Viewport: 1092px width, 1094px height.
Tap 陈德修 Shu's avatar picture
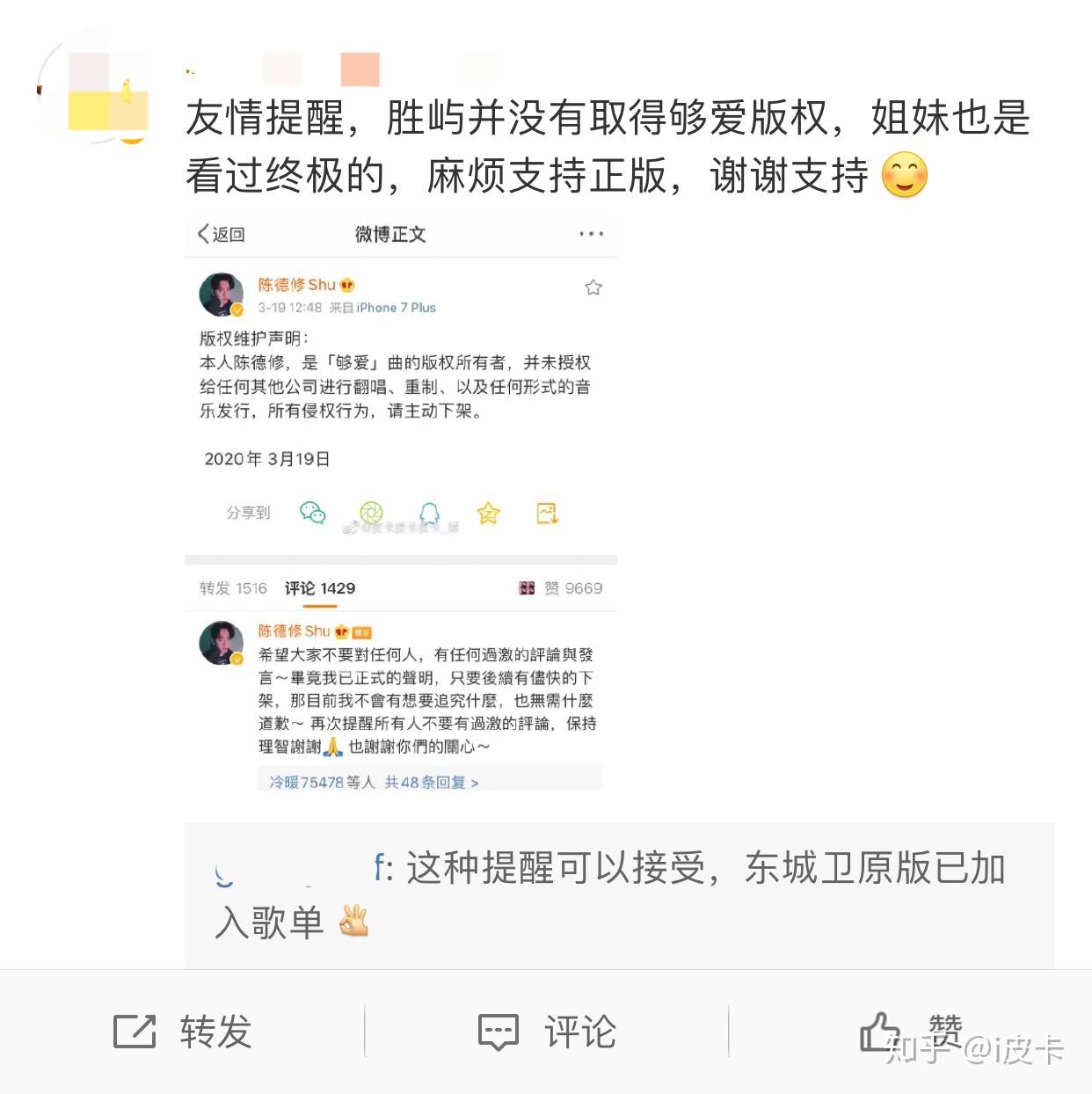coord(220,293)
